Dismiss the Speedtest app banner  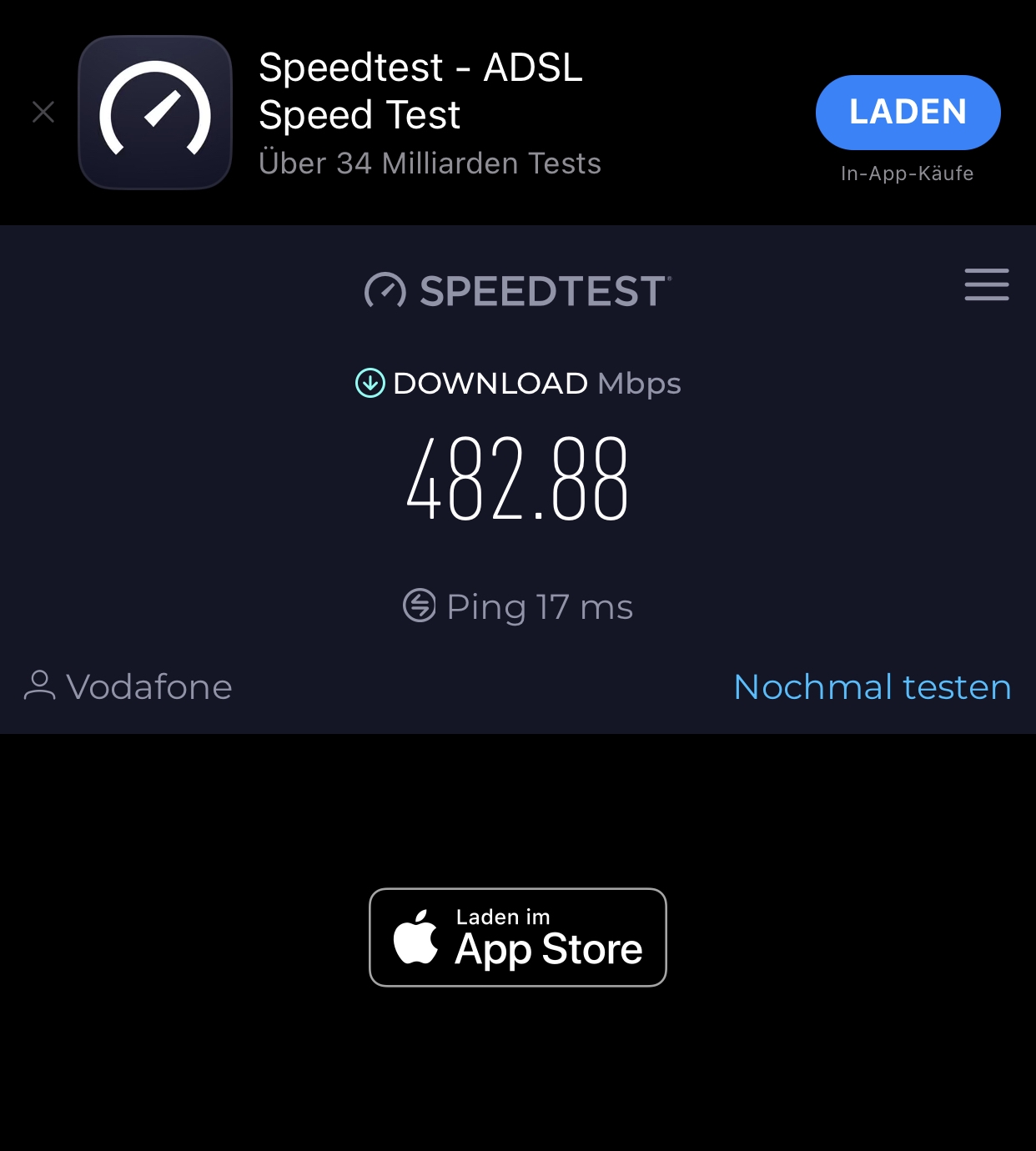[x=43, y=112]
